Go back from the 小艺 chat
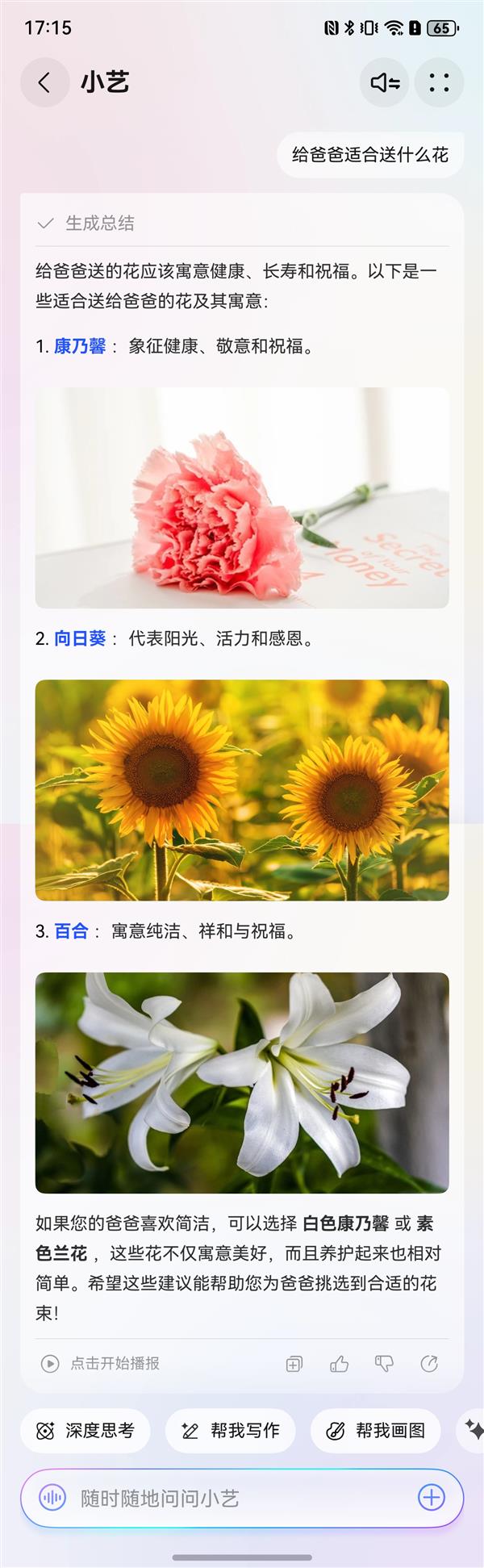484x1568 pixels. point(44,82)
